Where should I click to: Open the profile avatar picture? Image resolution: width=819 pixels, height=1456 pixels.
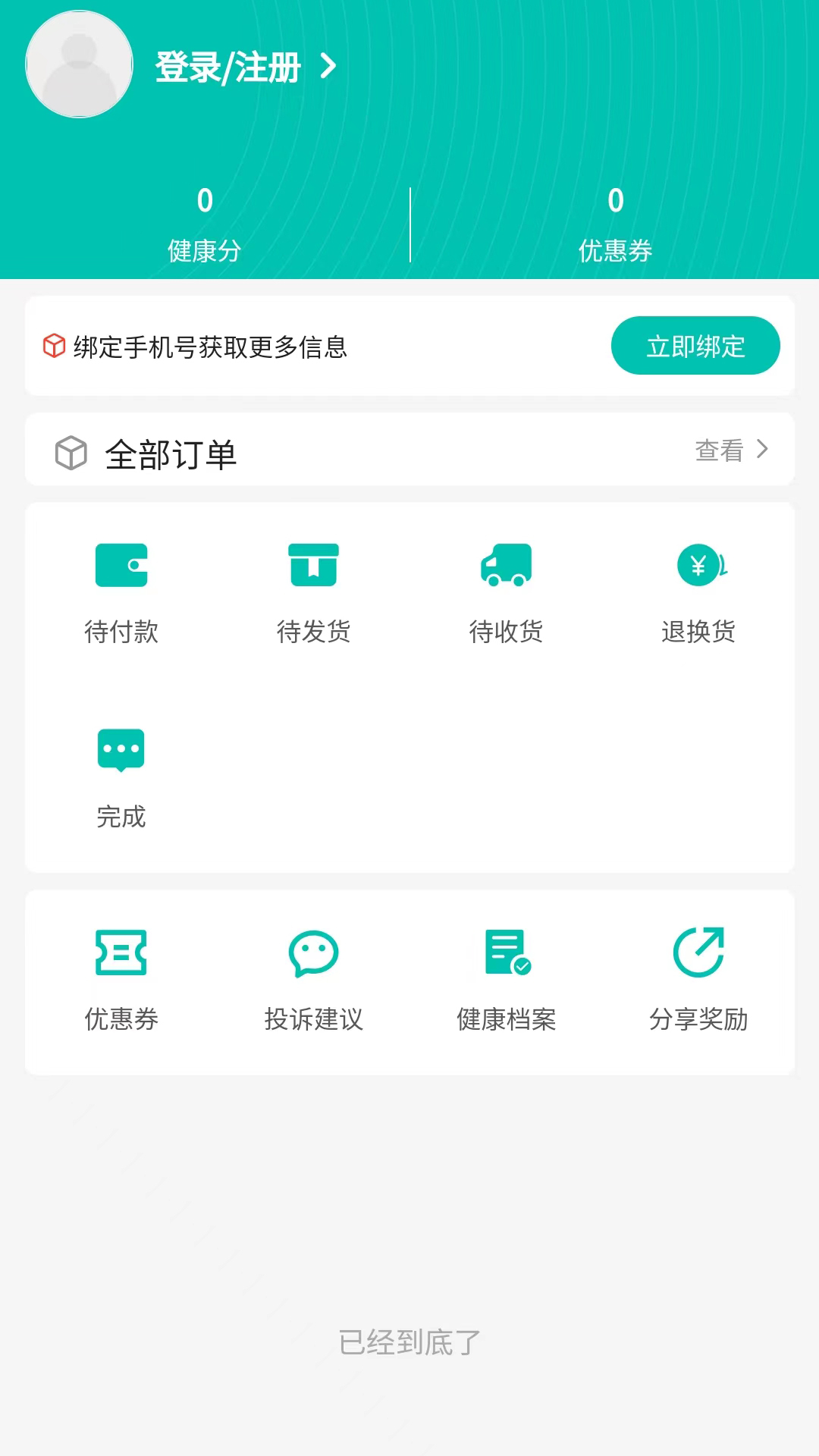tap(80, 64)
